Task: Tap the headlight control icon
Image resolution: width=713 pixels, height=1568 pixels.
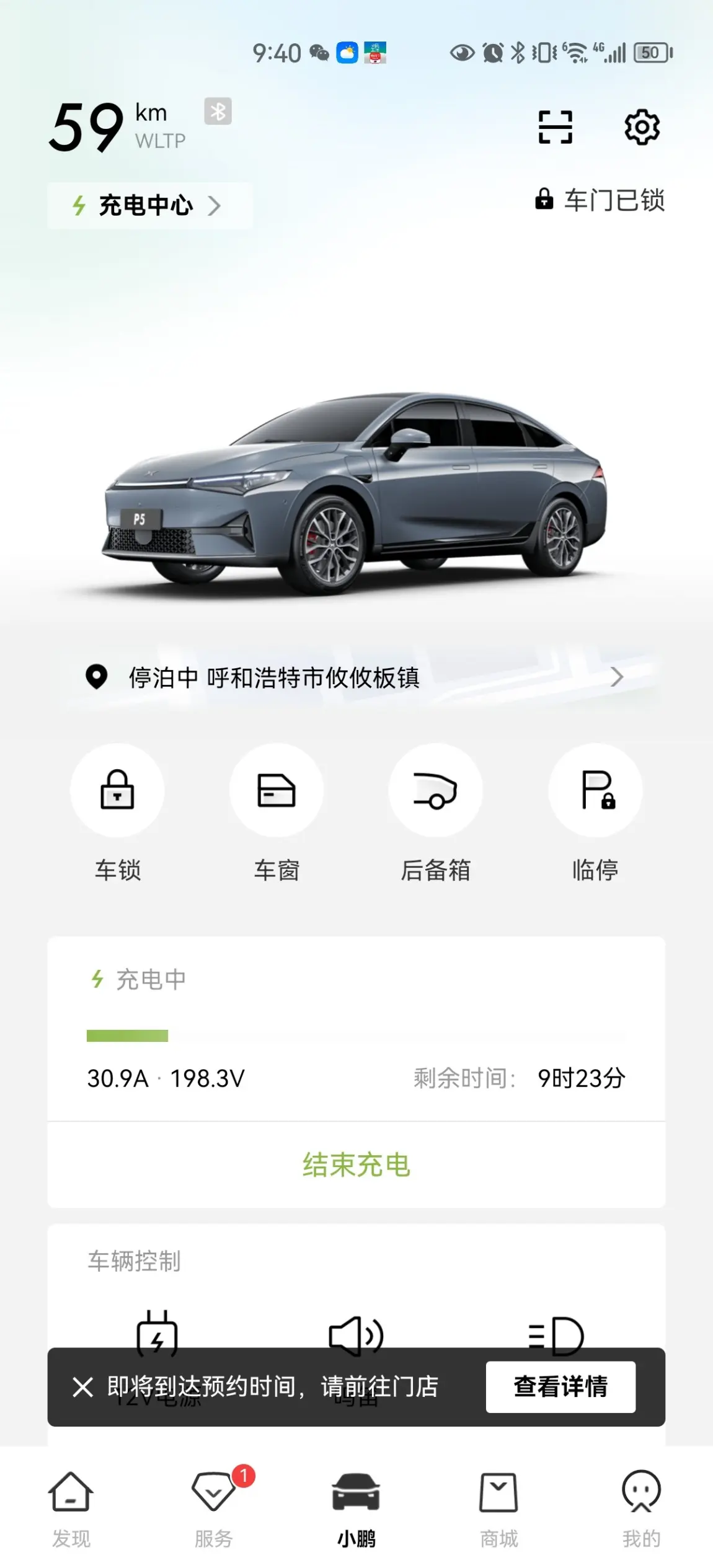Action: click(x=556, y=1335)
